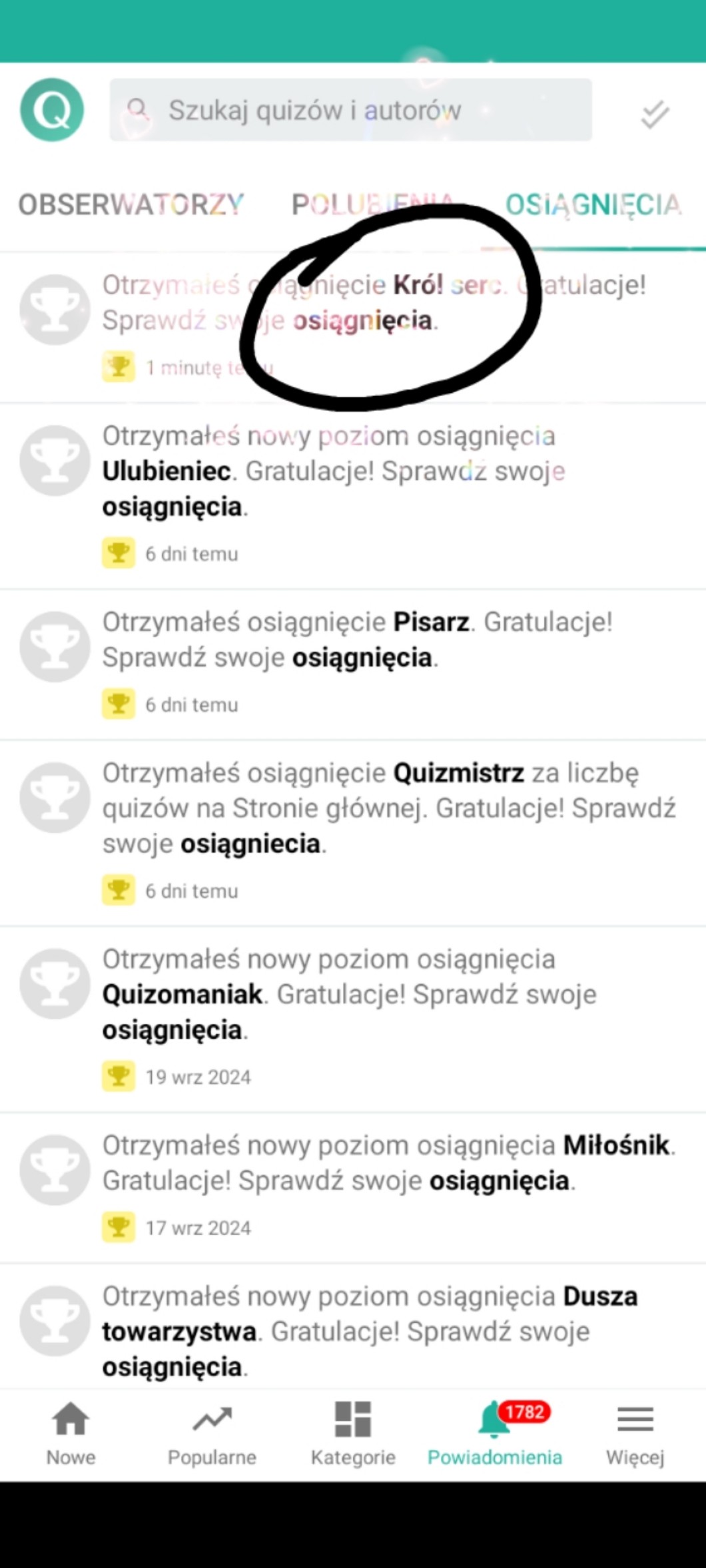
Task: Tap the Q app logo
Action: (52, 110)
